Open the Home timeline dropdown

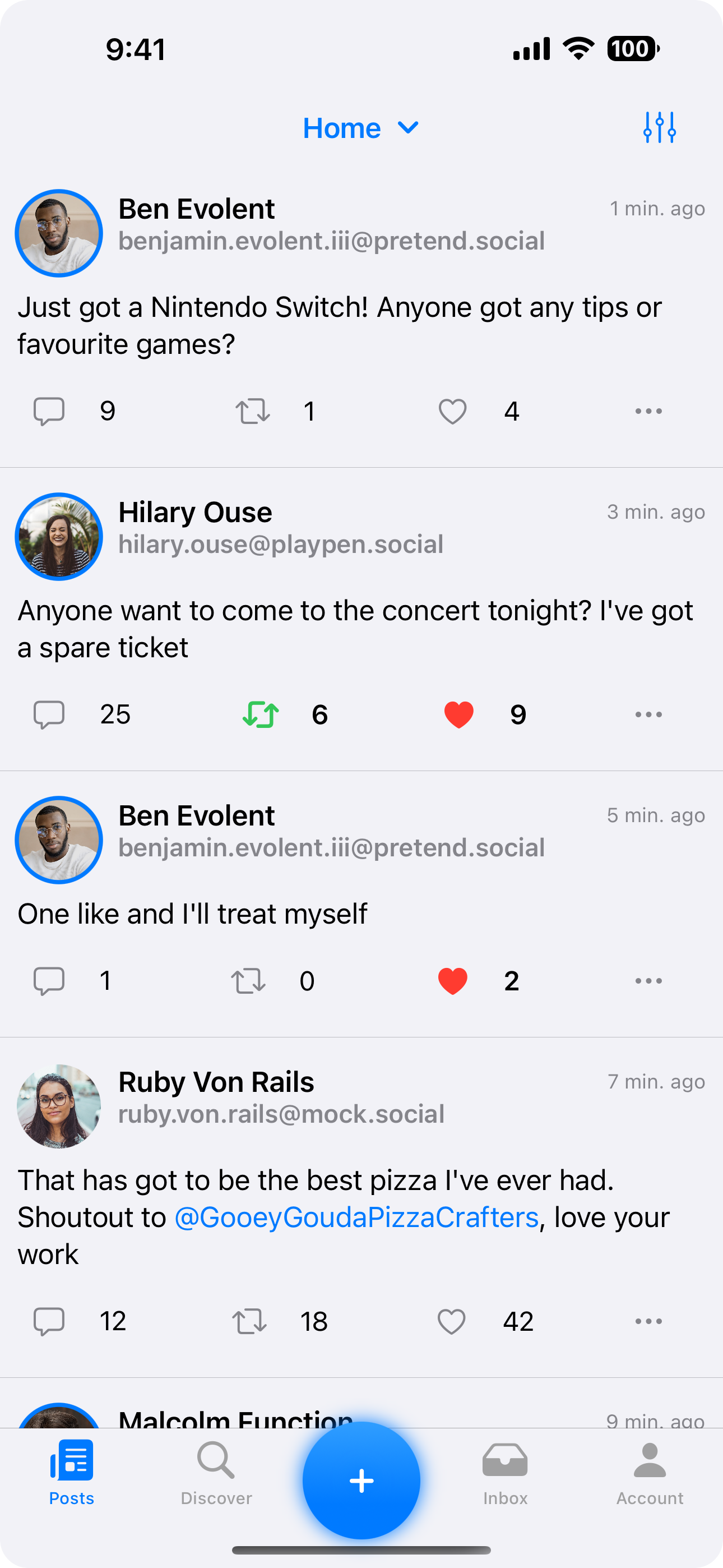[x=361, y=128]
